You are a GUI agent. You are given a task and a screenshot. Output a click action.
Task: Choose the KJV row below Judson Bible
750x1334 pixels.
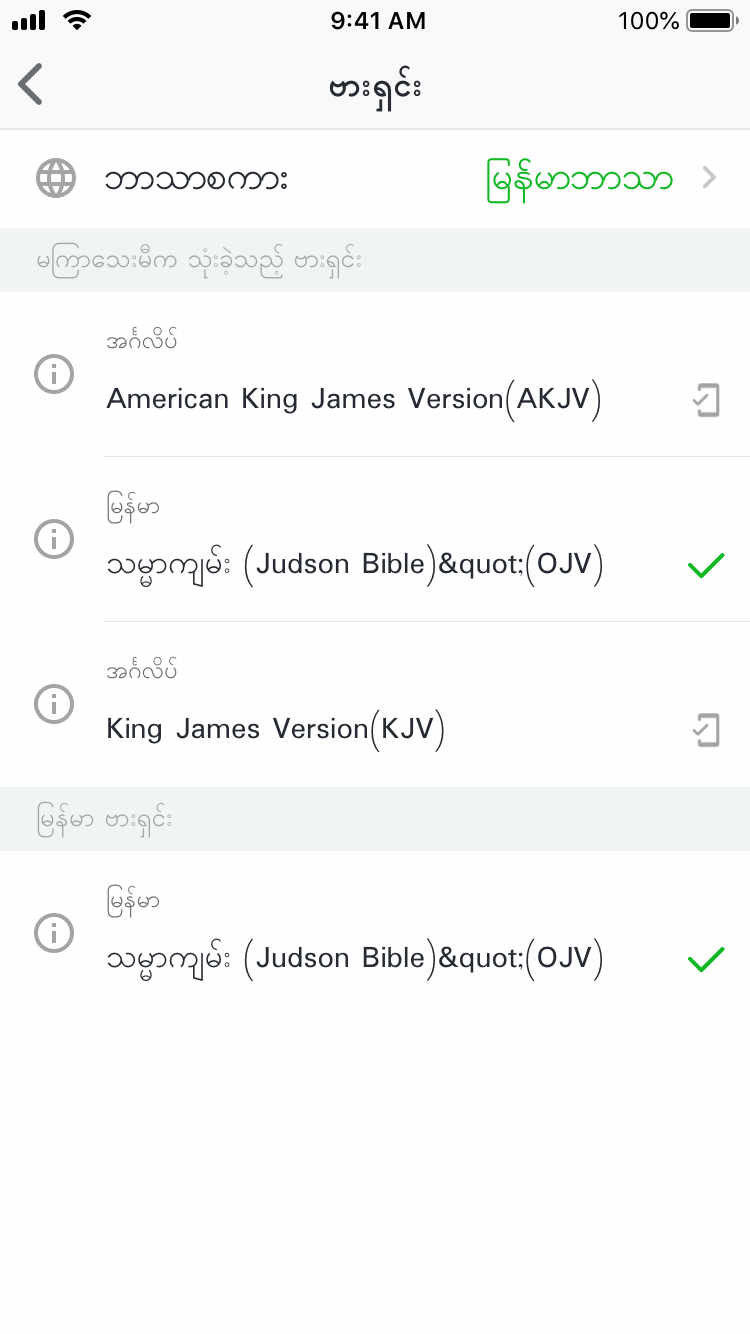[276, 729]
